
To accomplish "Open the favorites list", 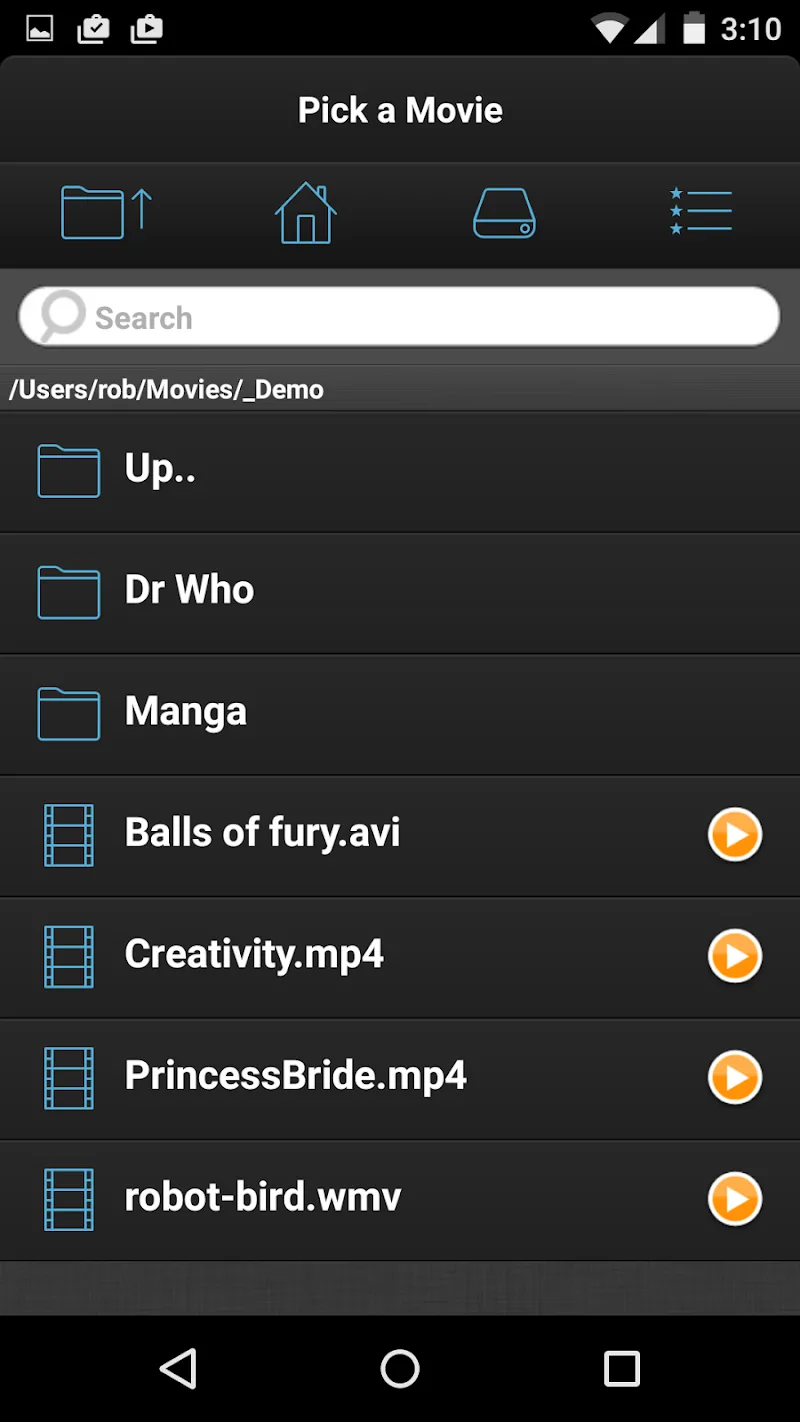I will click(x=701, y=212).
